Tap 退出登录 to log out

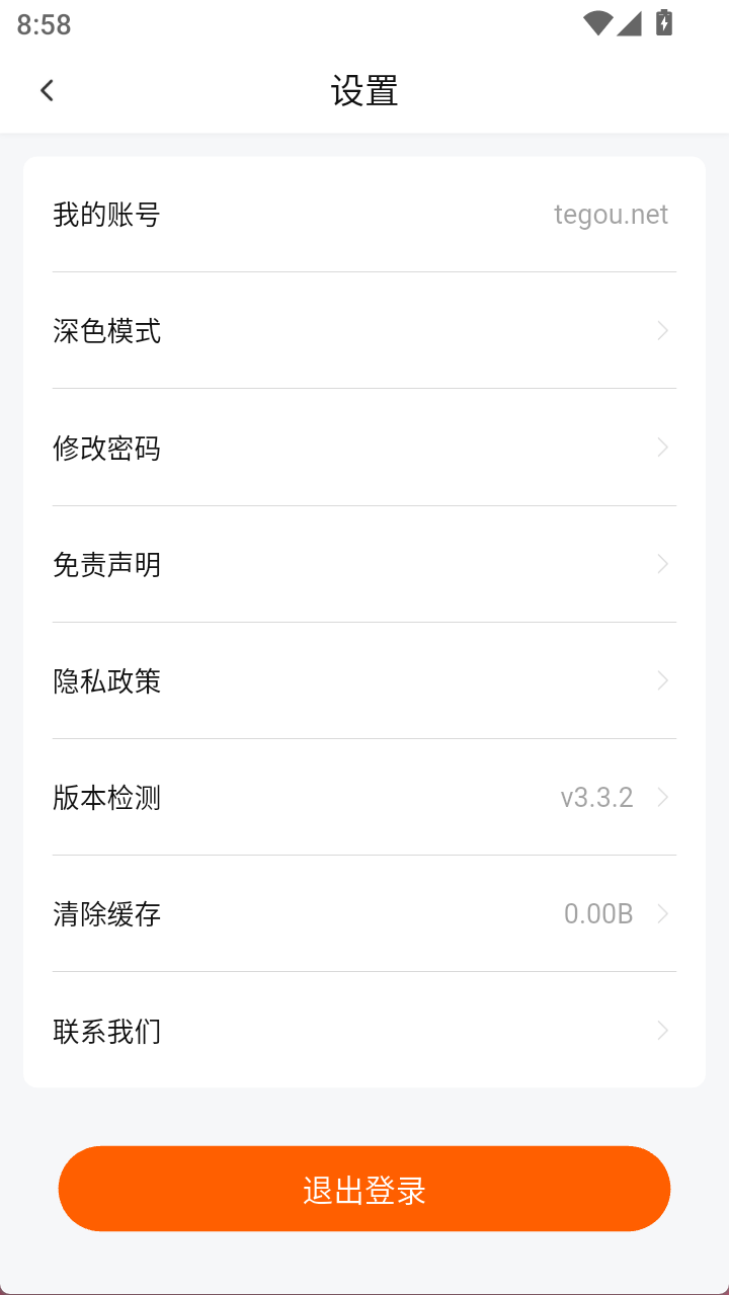coord(364,1188)
